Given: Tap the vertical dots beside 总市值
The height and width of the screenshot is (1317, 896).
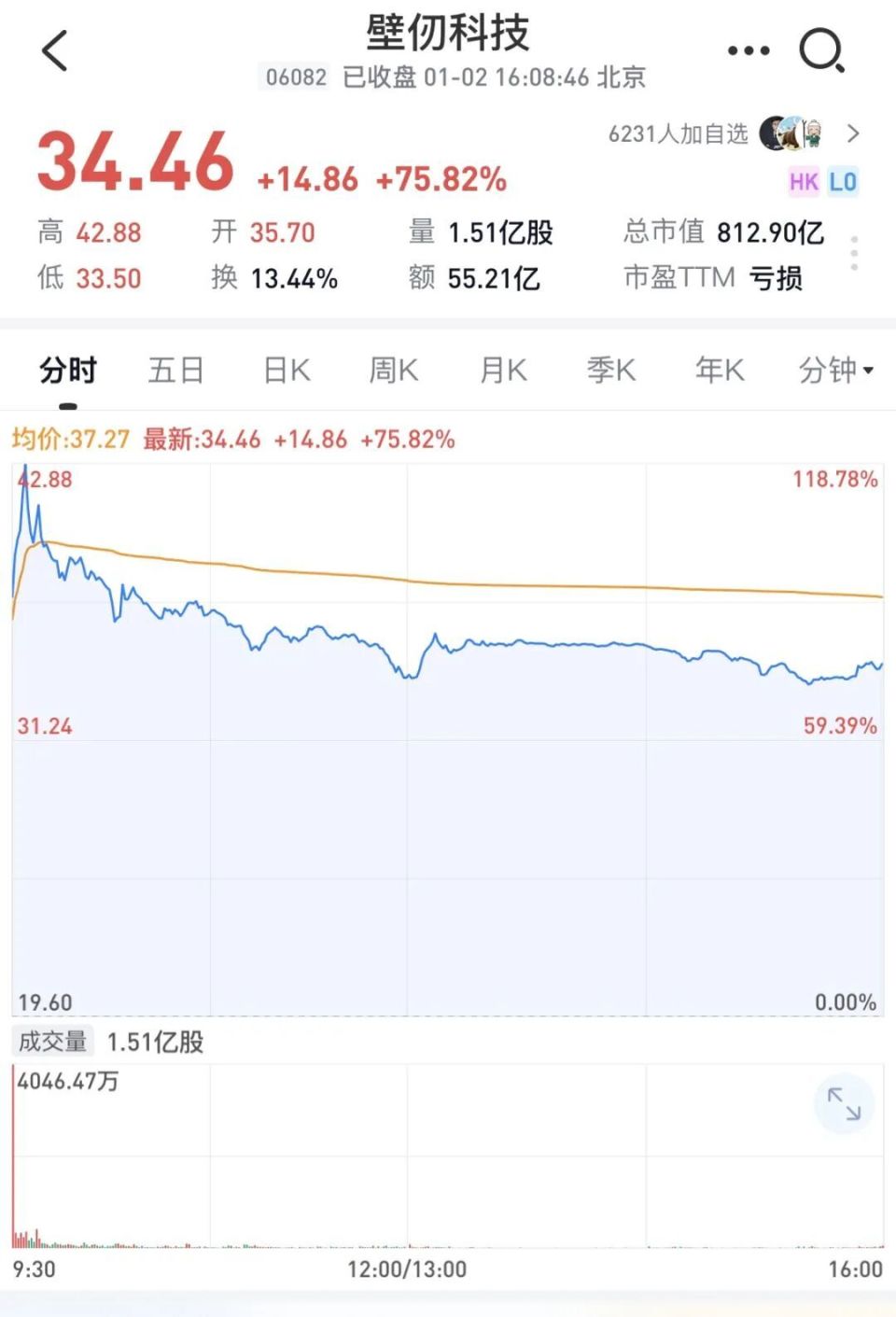Looking at the screenshot, I should 852,254.
